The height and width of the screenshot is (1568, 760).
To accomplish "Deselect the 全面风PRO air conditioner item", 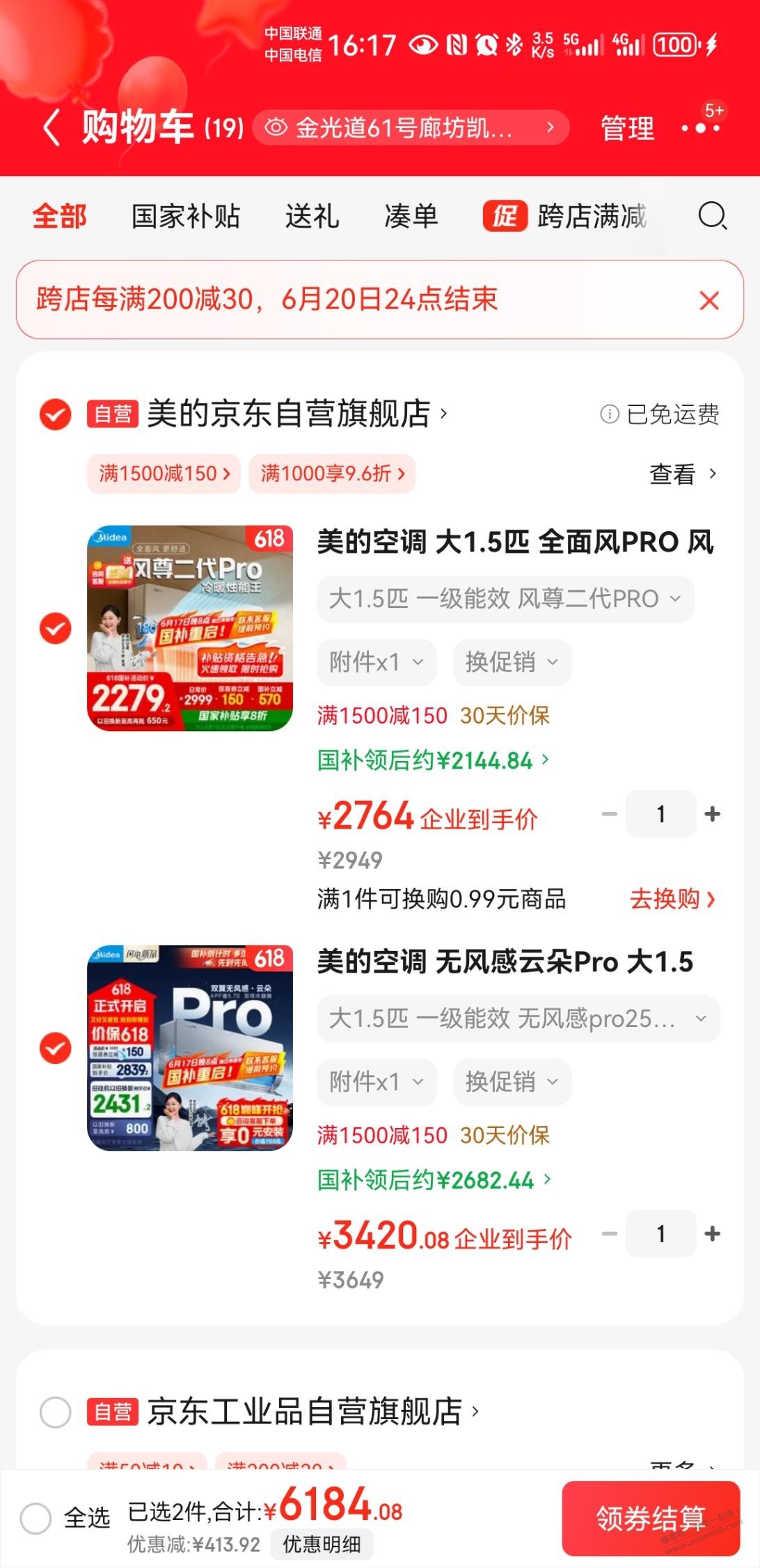I will (x=55, y=628).
